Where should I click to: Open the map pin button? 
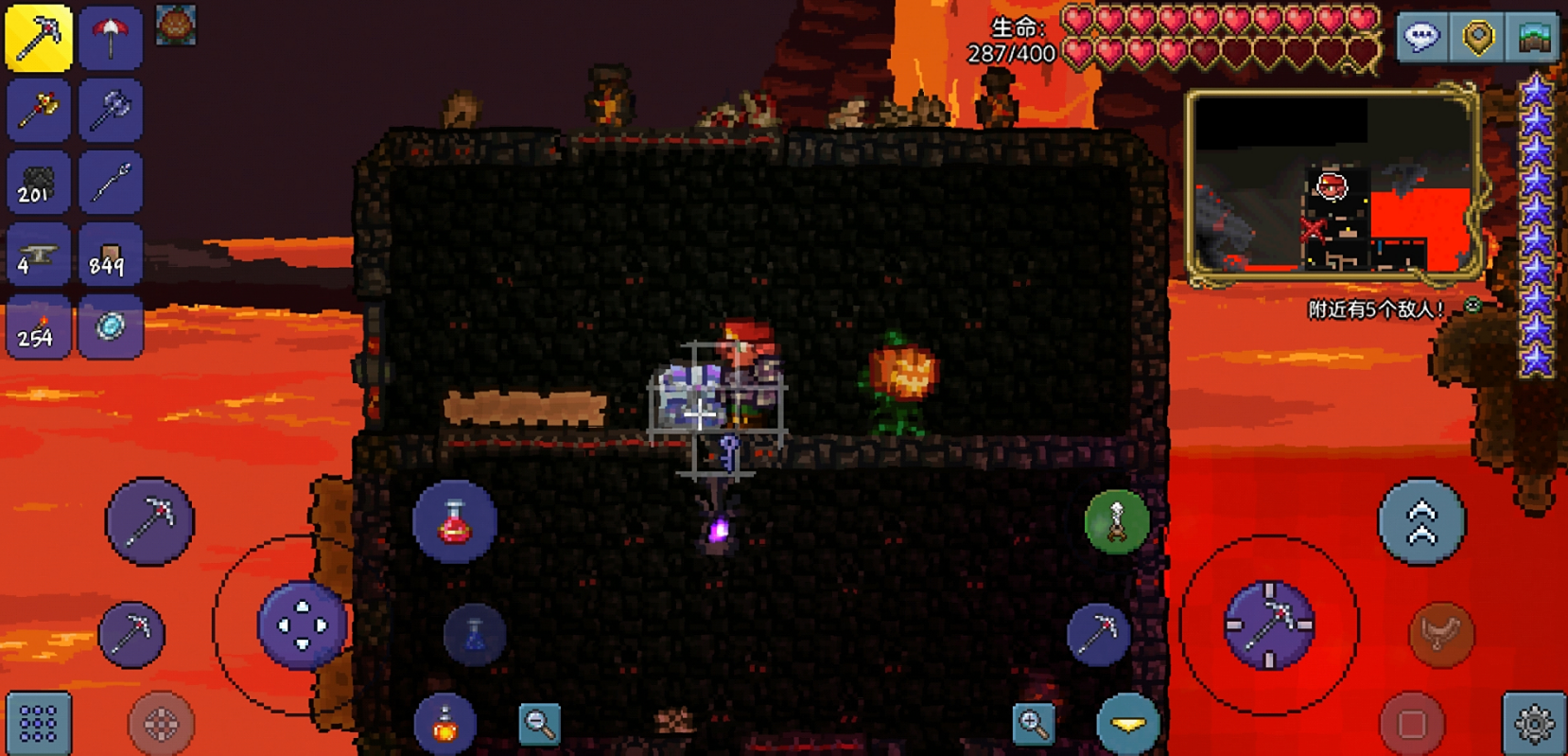1478,37
